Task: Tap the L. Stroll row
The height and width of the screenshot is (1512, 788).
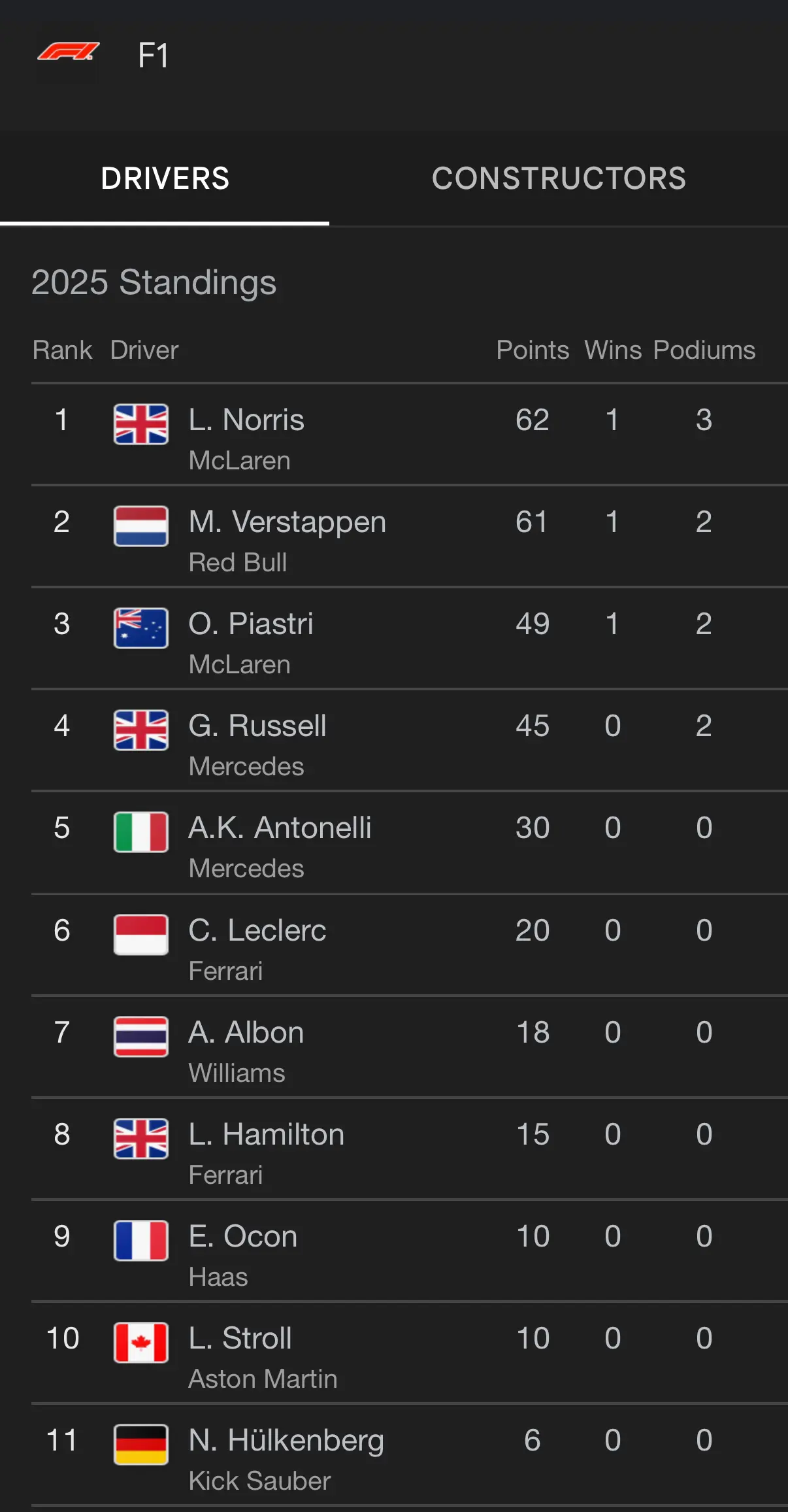Action: [x=409, y=1353]
